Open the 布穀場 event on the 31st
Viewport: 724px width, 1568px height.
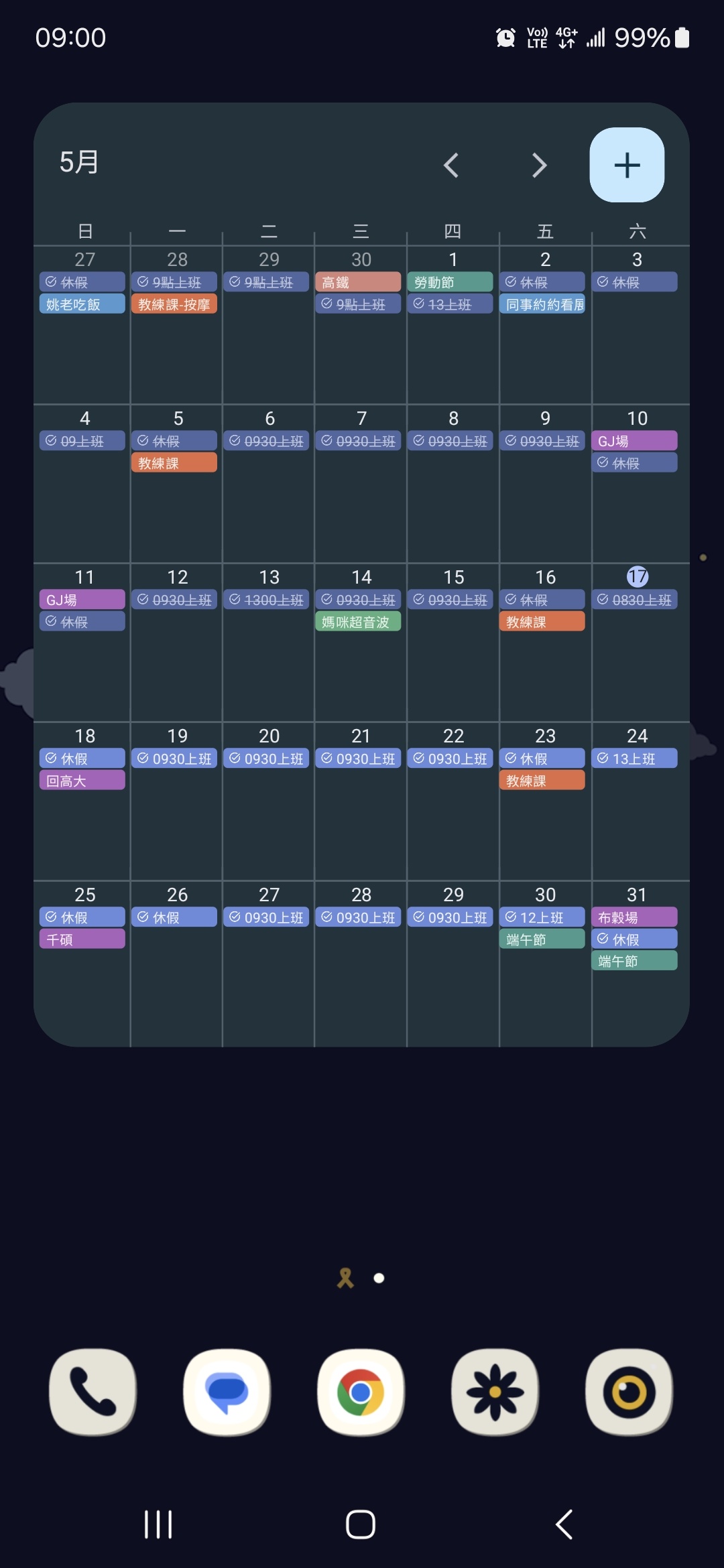634,917
